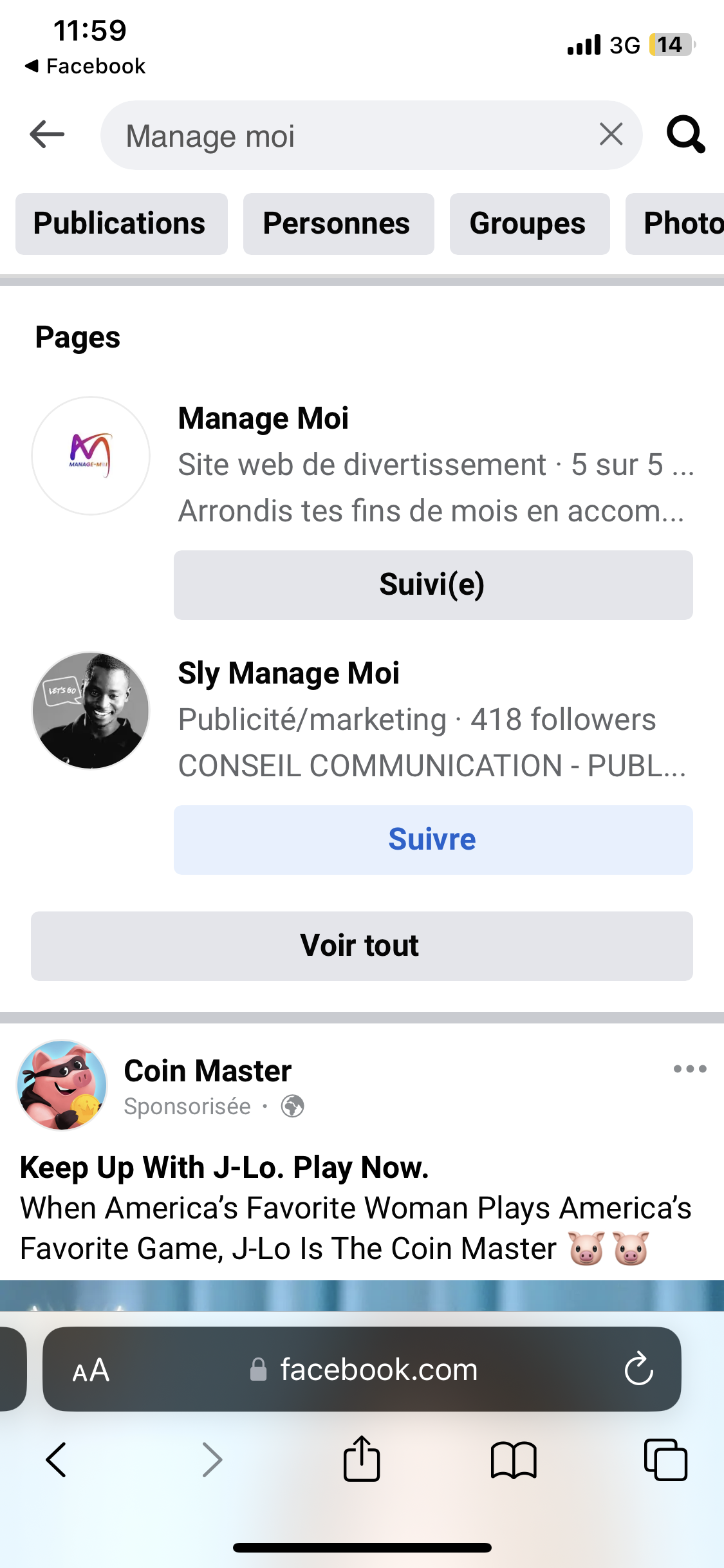This screenshot has height=1568, width=724.
Task: Open the Coin Master sponsored page
Action: click(x=207, y=1071)
